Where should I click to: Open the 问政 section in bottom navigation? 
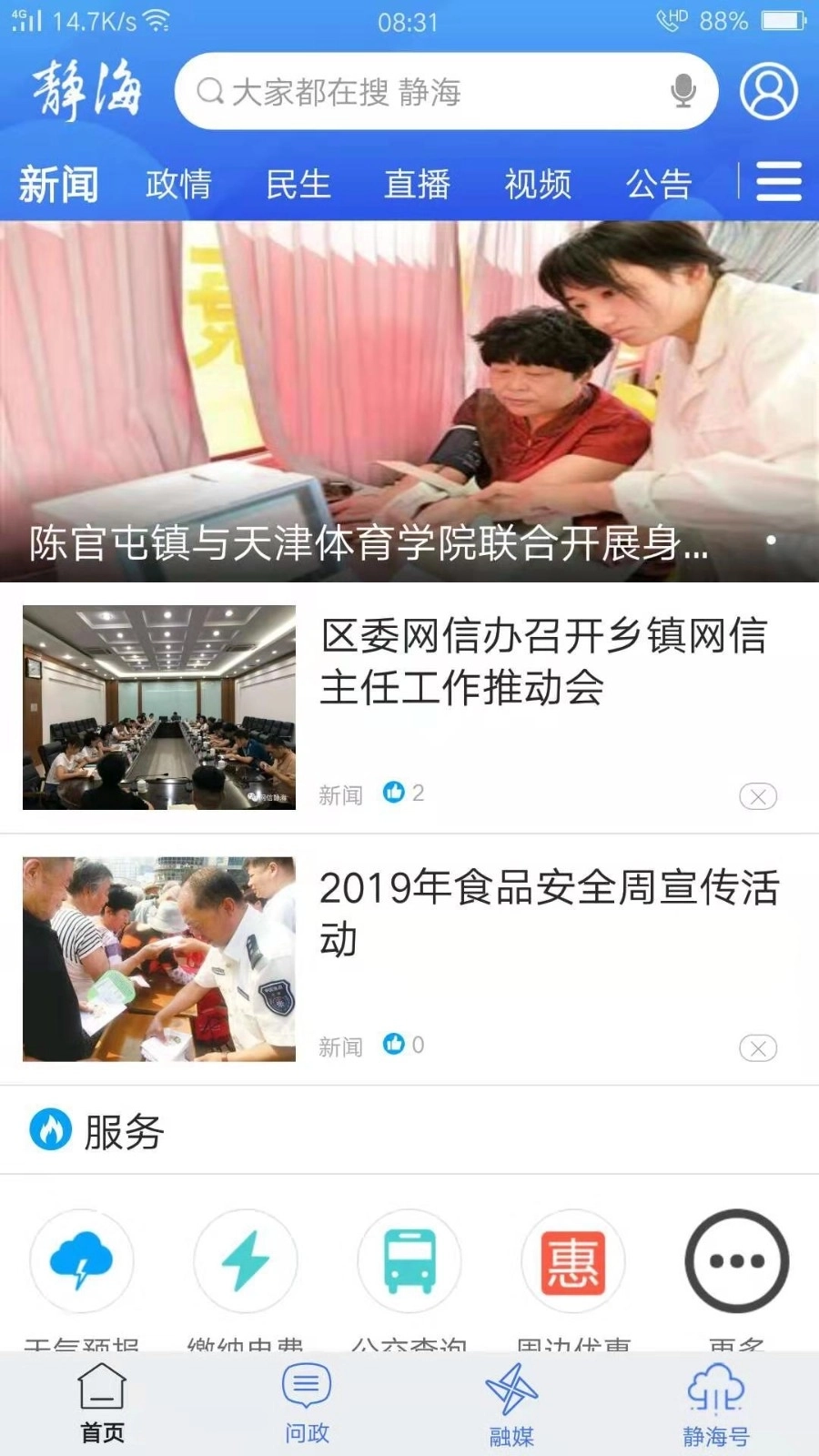tap(306, 1401)
